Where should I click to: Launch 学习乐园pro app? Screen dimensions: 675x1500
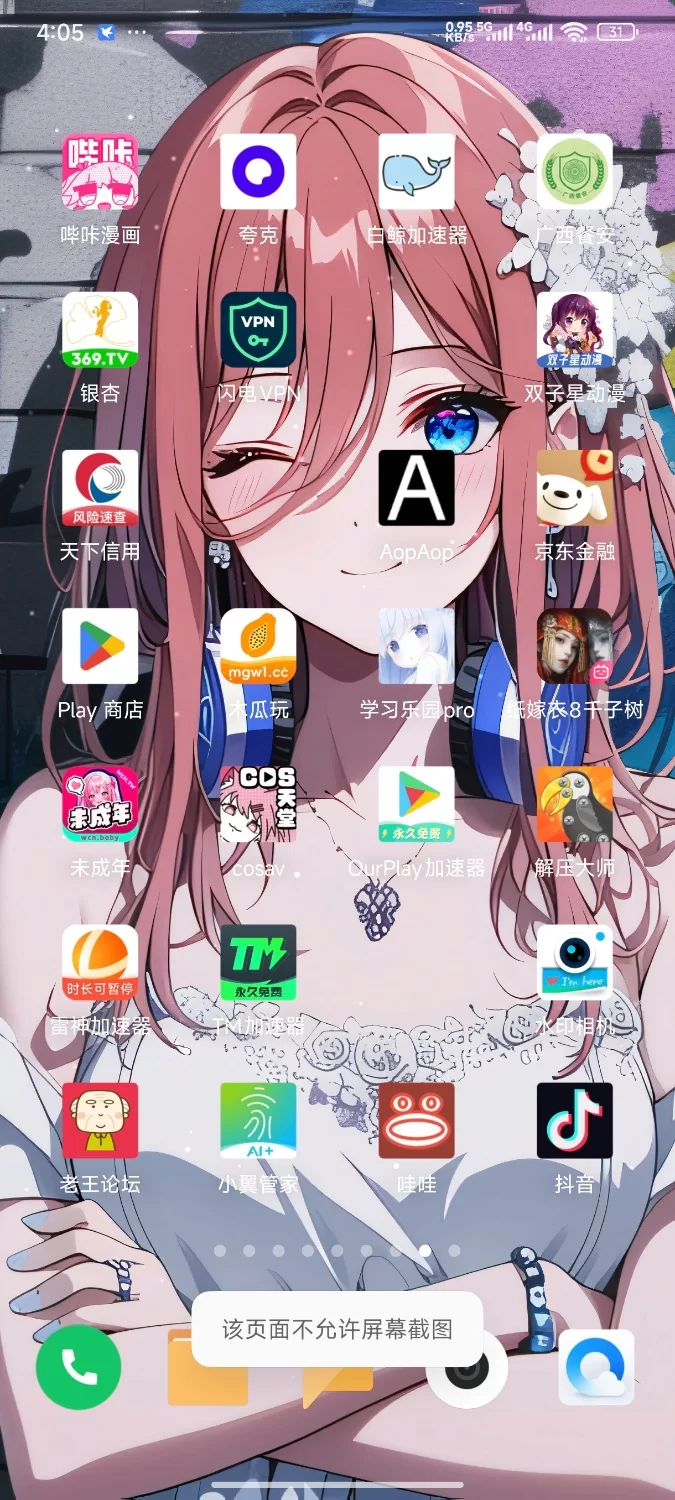416,646
